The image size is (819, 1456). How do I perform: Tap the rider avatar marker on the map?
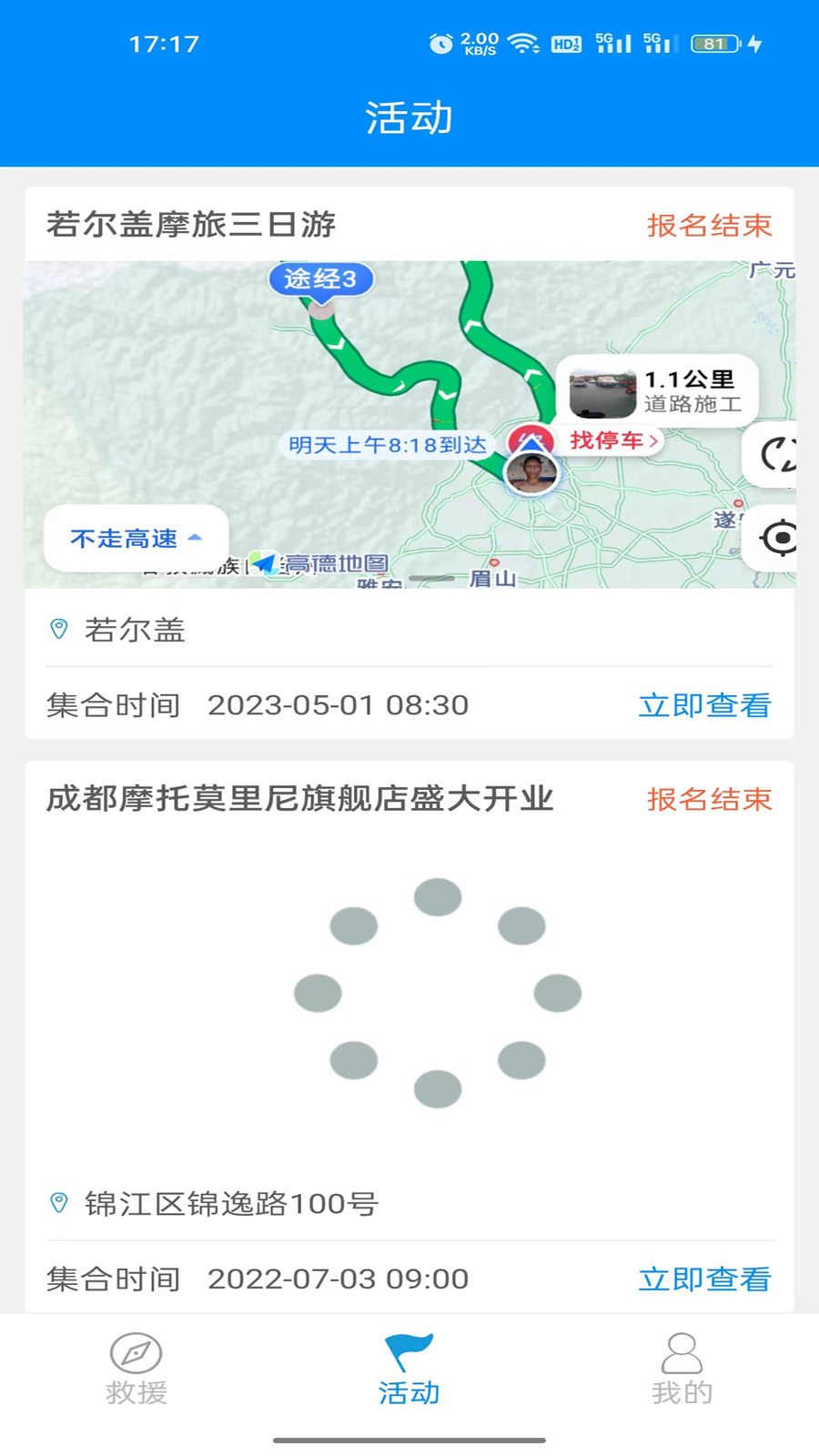coord(531,473)
